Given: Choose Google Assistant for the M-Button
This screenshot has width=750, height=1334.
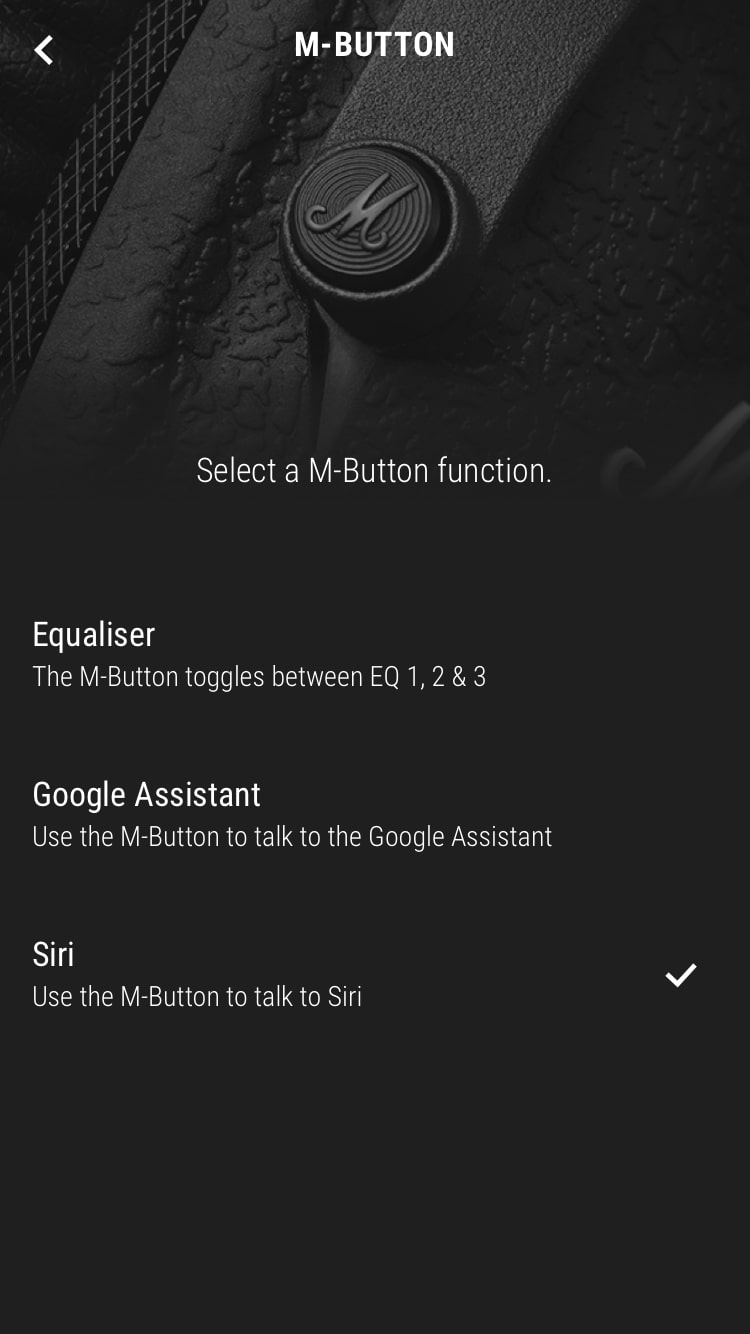Looking at the screenshot, I should [375, 816].
